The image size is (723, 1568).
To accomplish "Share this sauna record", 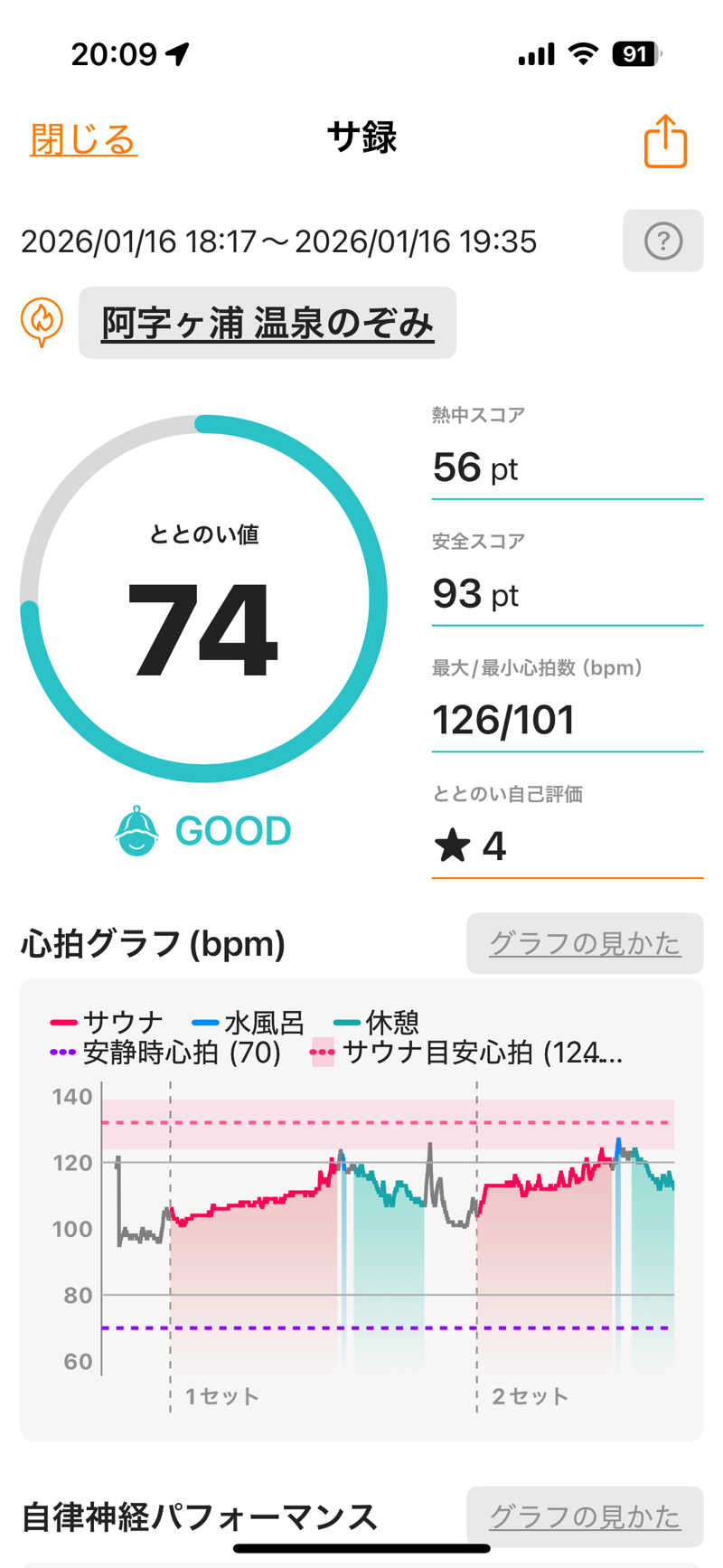I will point(665,141).
